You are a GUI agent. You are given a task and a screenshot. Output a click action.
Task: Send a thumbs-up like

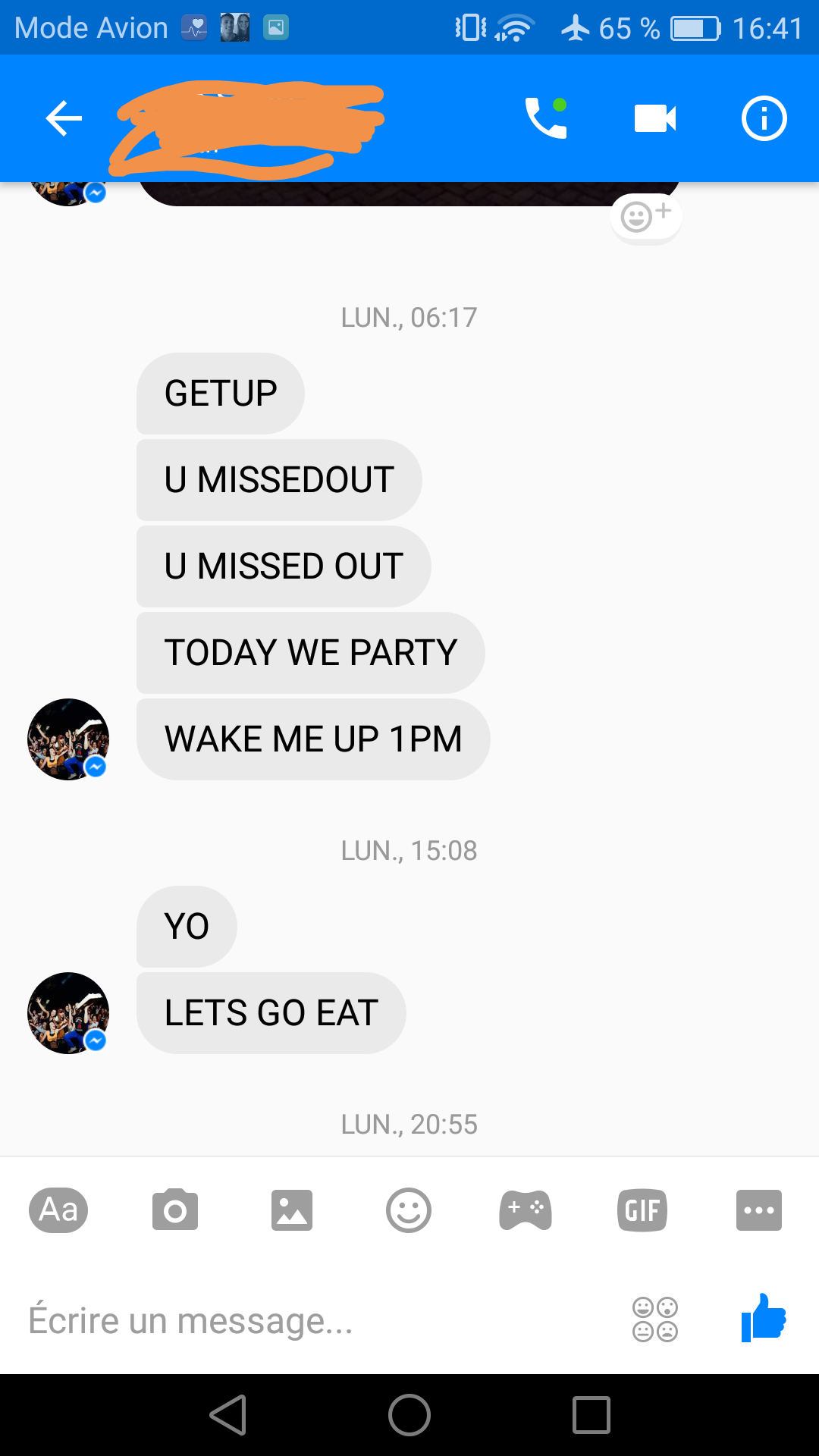764,1319
